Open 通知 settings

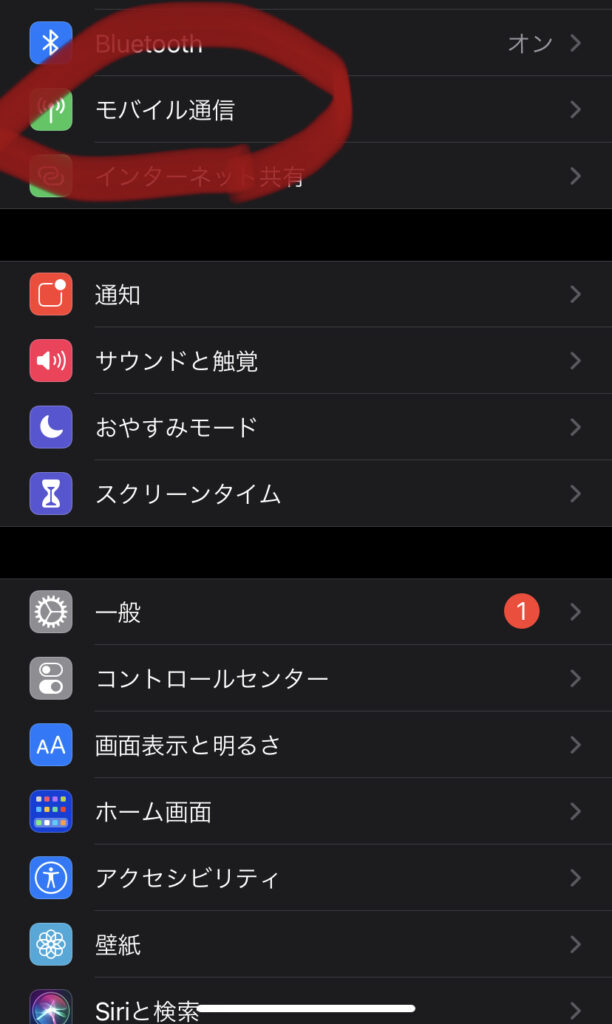coord(306,295)
